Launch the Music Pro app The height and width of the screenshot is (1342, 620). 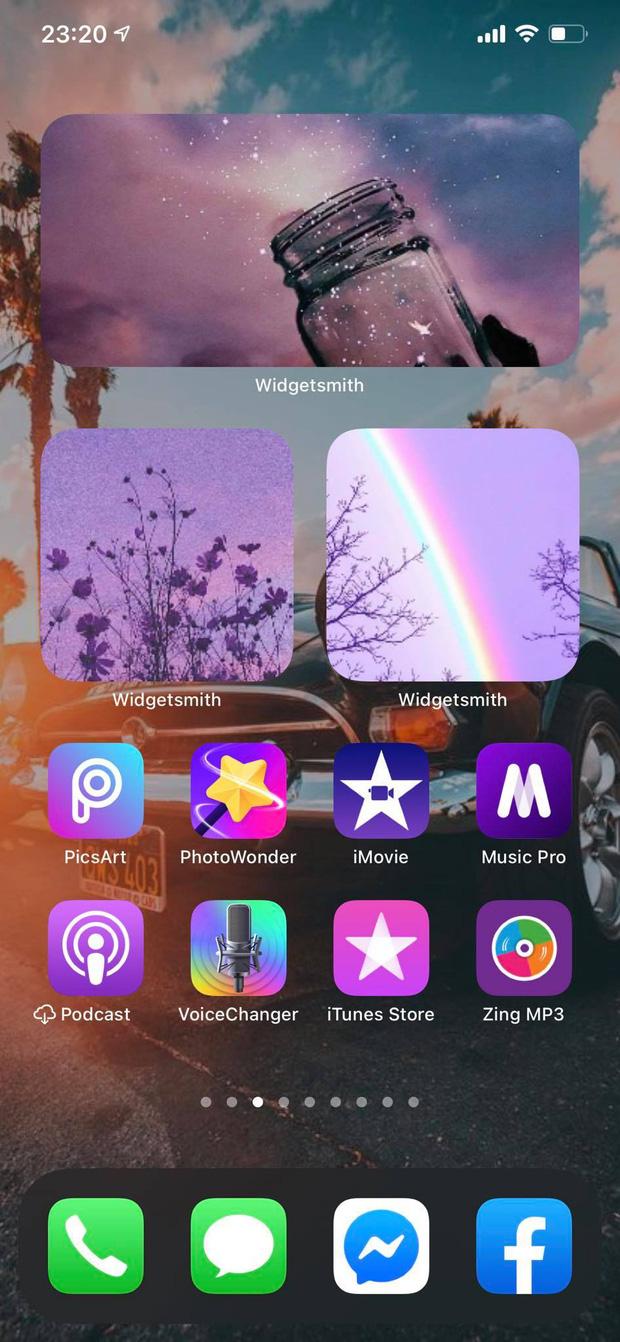click(523, 791)
